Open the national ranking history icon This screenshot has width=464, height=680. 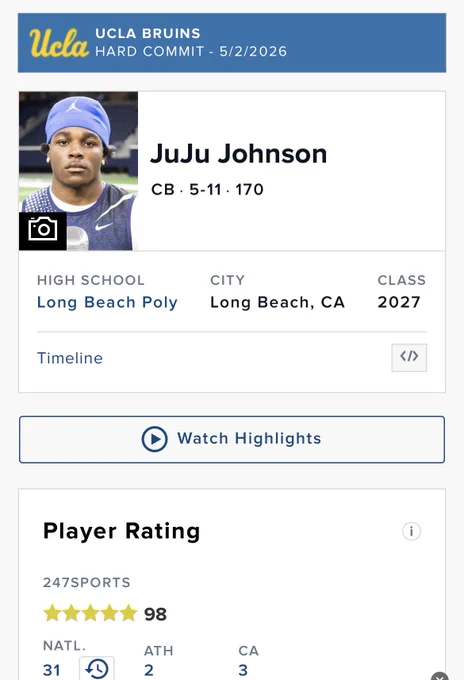[x=97, y=668]
